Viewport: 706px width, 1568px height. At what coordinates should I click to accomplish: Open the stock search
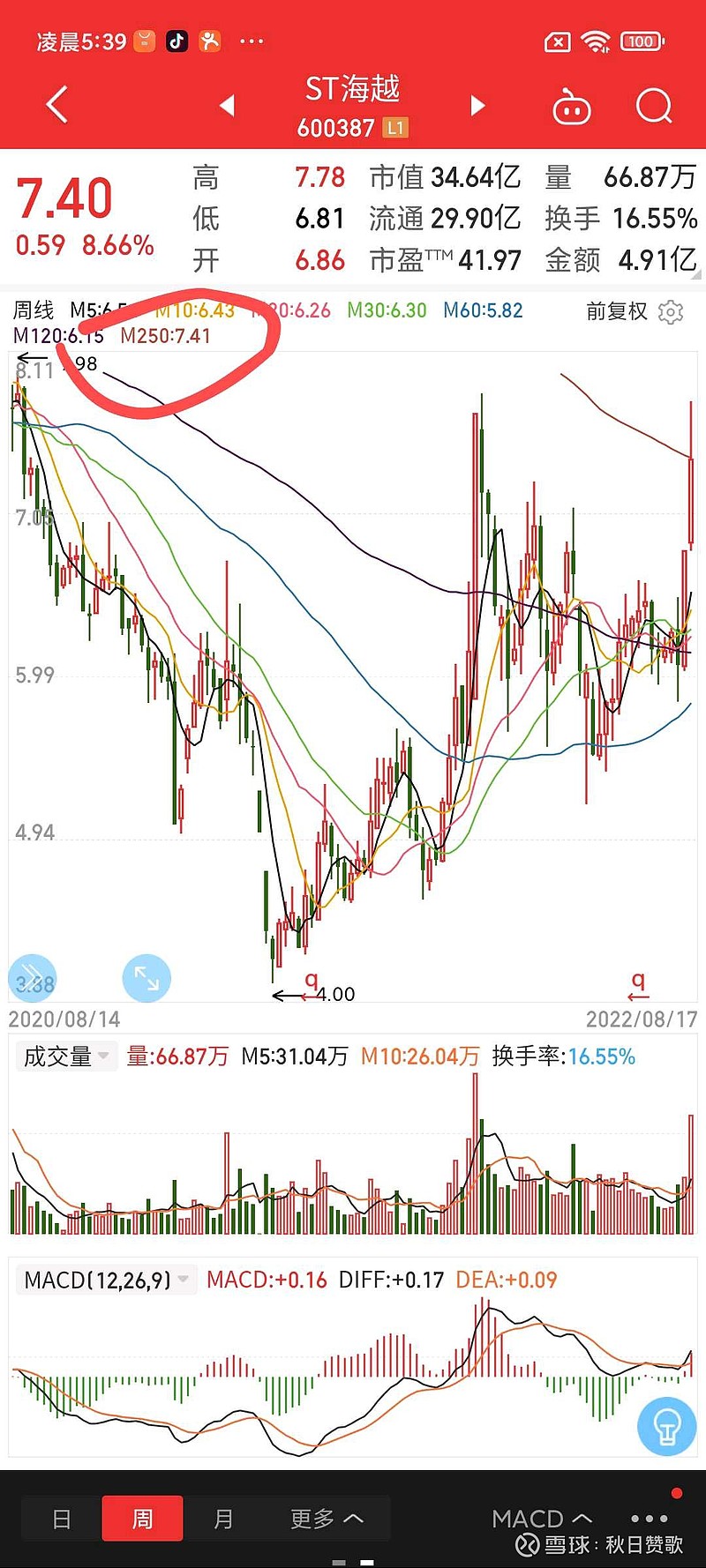pos(654,106)
